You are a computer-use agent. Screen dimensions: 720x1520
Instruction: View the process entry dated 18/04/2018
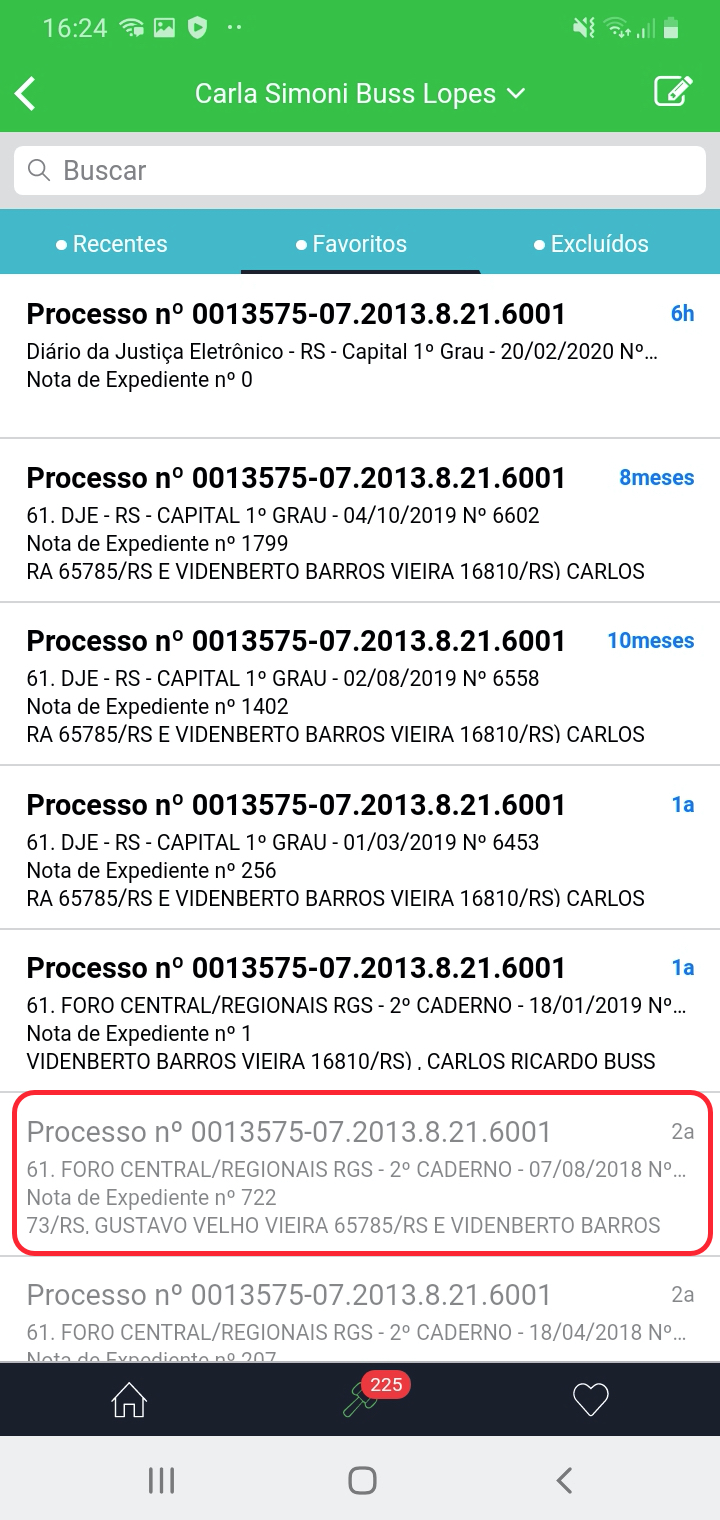tap(360, 1320)
